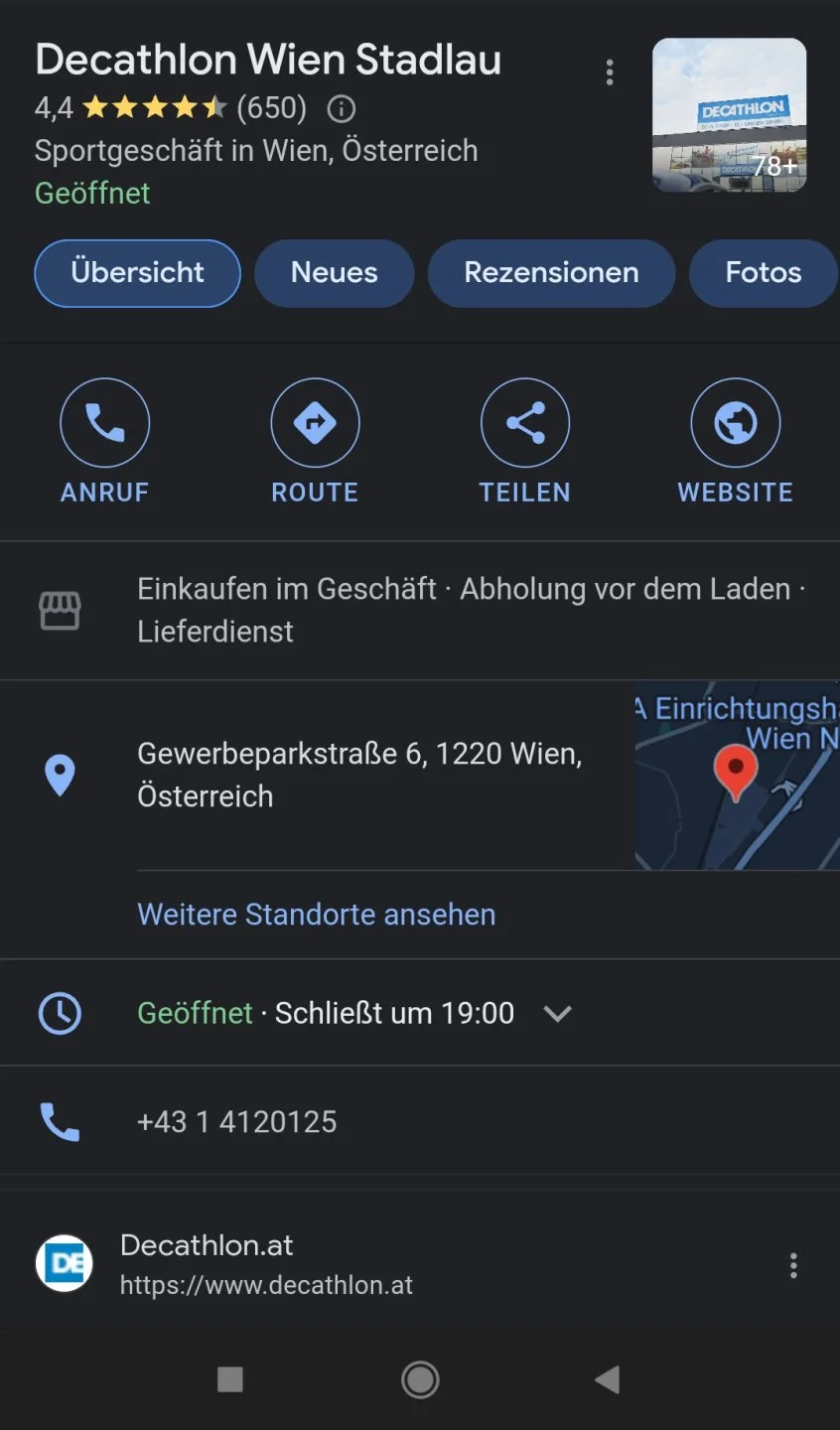Expand the opening hours row
The image size is (840, 1430).
557,1013
